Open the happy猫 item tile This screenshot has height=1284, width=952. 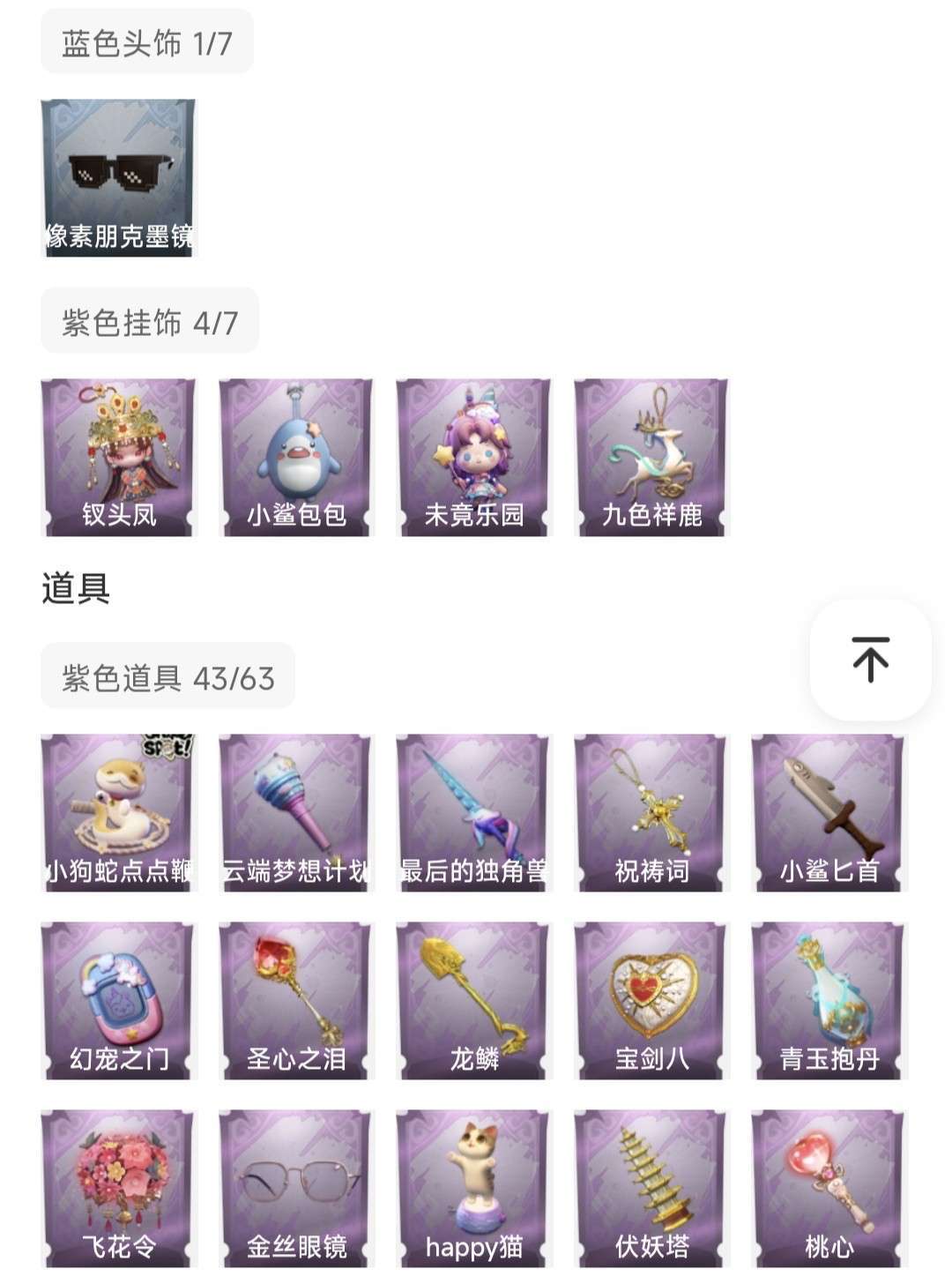[x=473, y=1188]
